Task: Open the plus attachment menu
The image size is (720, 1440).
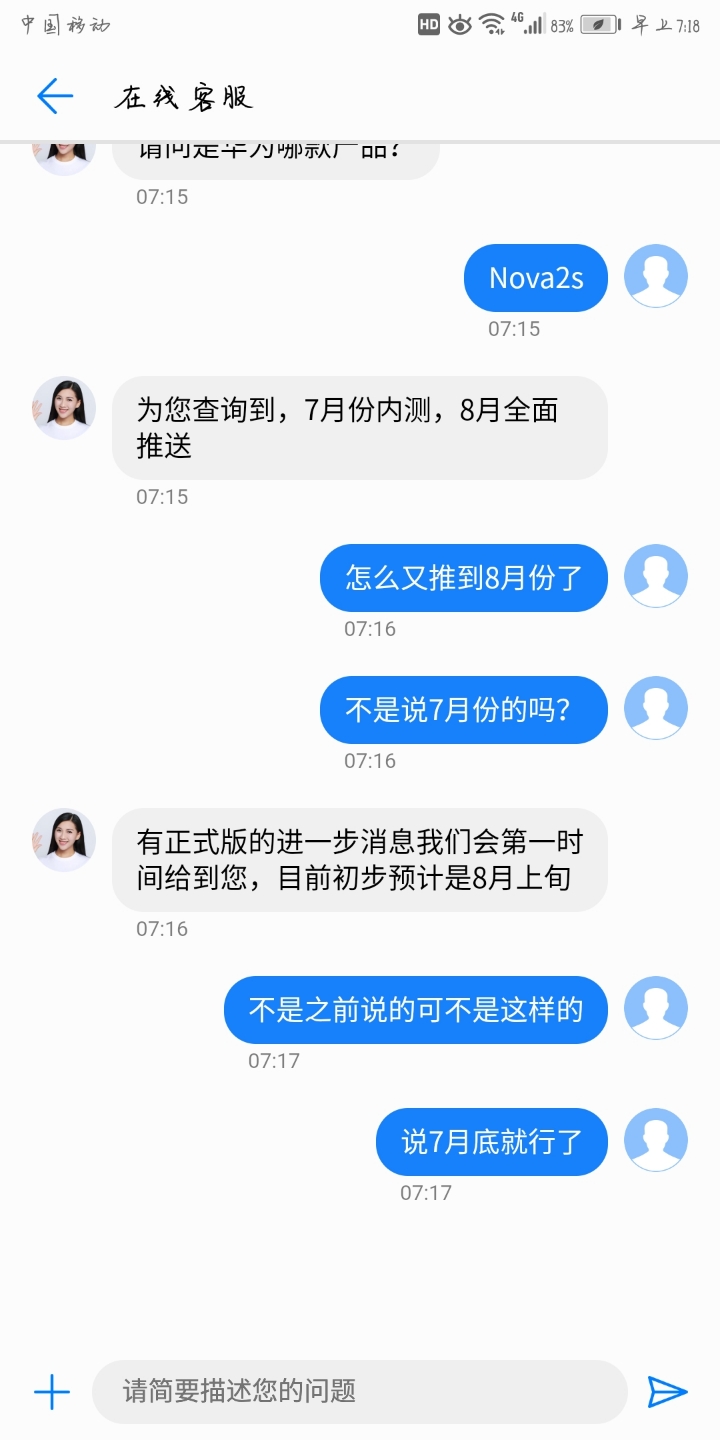Action: coord(52,1391)
